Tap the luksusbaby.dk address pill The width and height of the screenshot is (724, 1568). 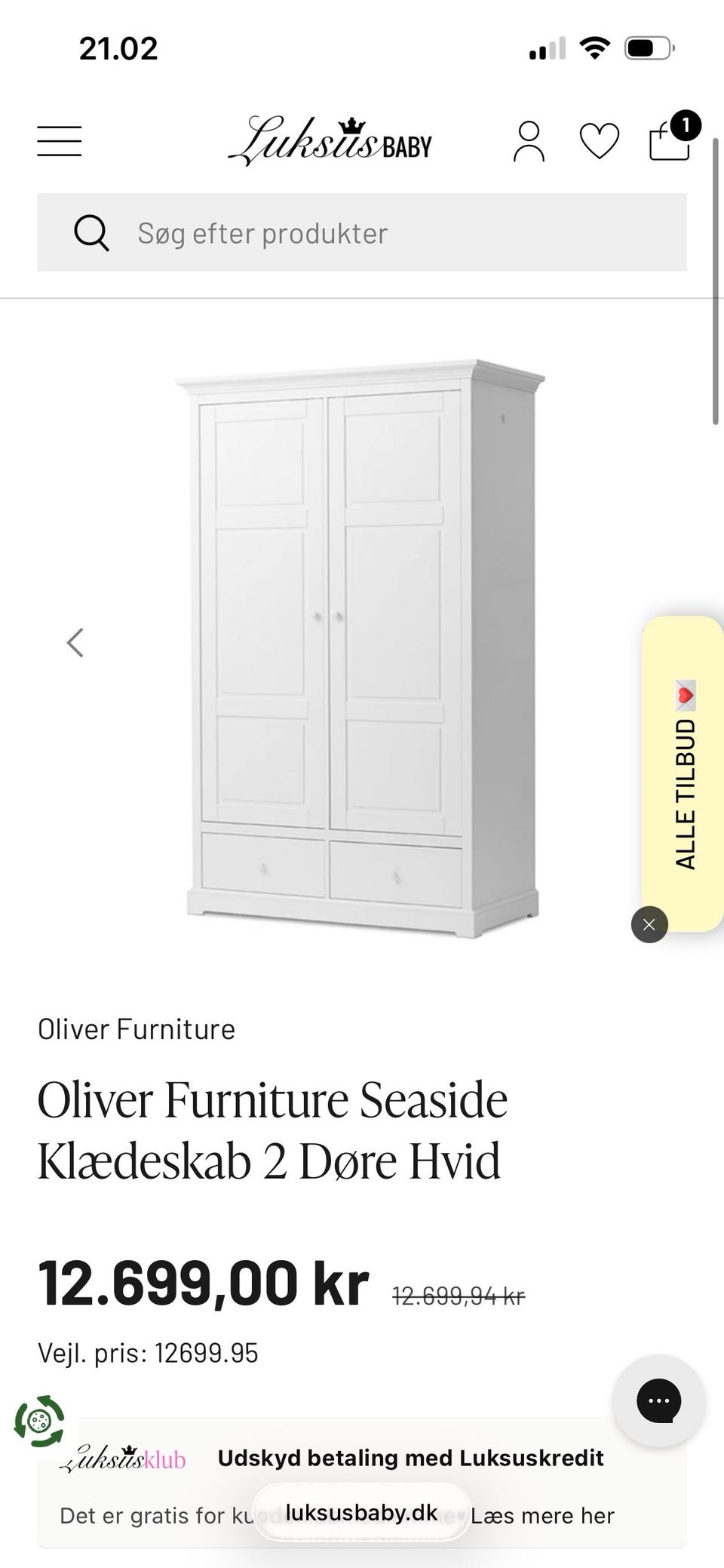point(361,1512)
